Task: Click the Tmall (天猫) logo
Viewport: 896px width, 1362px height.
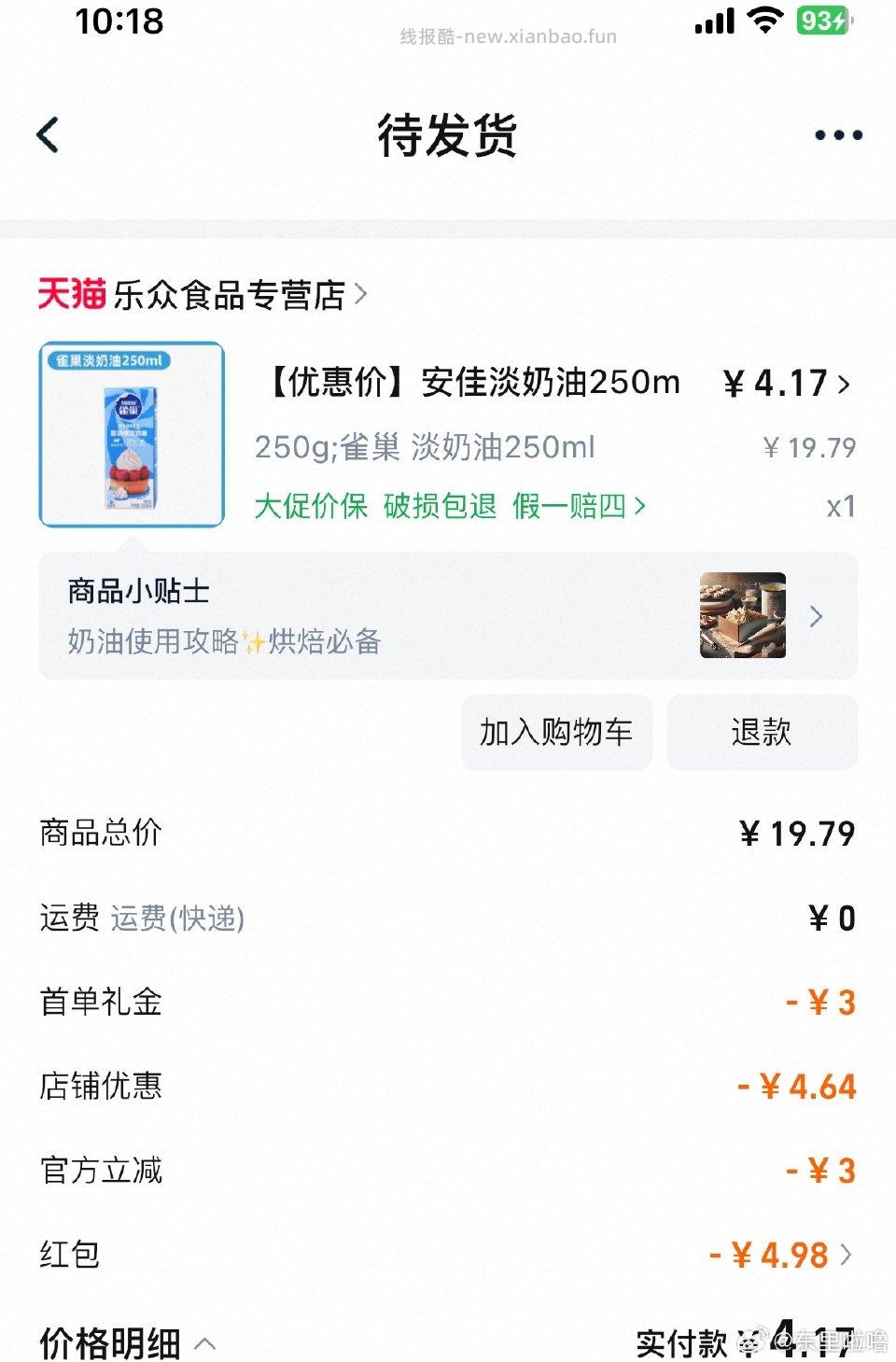Action: [x=71, y=293]
